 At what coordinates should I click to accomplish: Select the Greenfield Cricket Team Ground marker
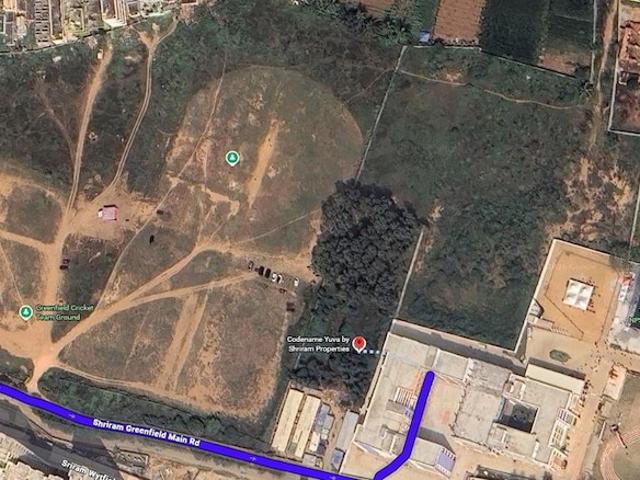[x=26, y=313]
